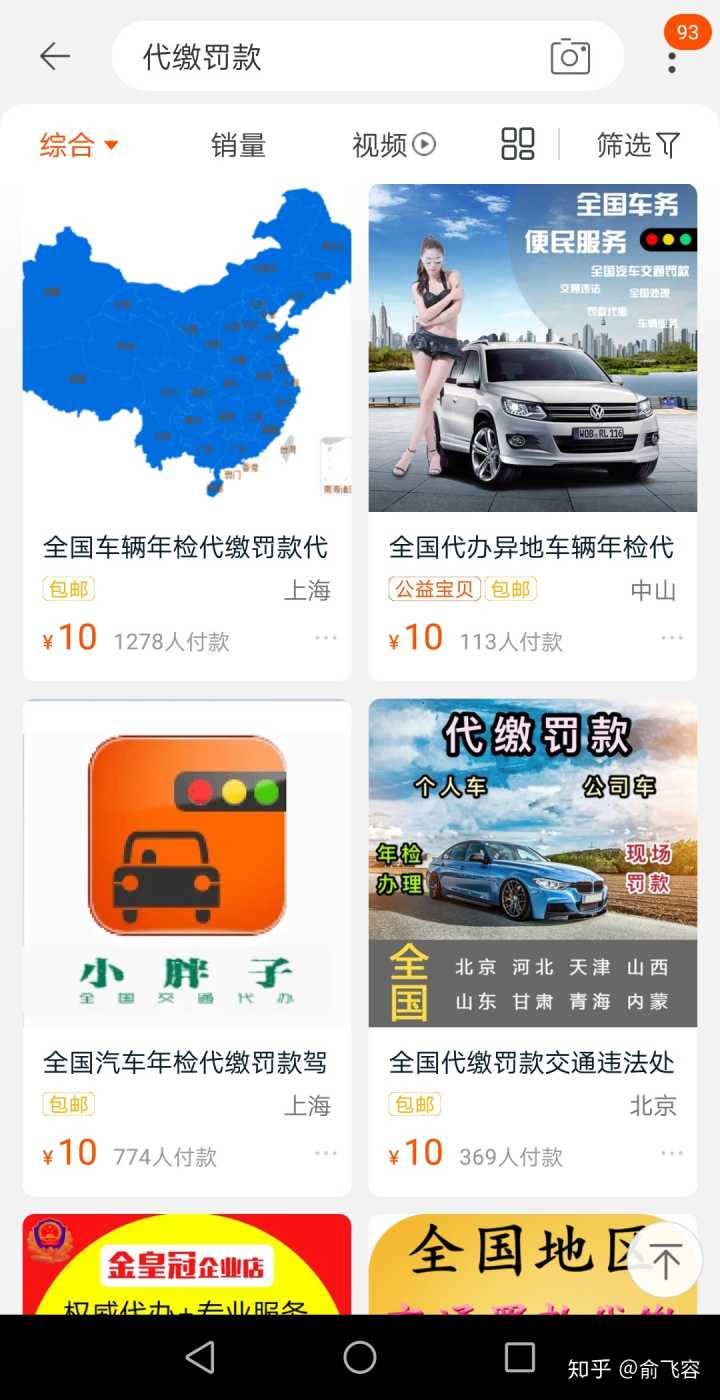Open the 金皇冠企业店 product card

(186, 1265)
